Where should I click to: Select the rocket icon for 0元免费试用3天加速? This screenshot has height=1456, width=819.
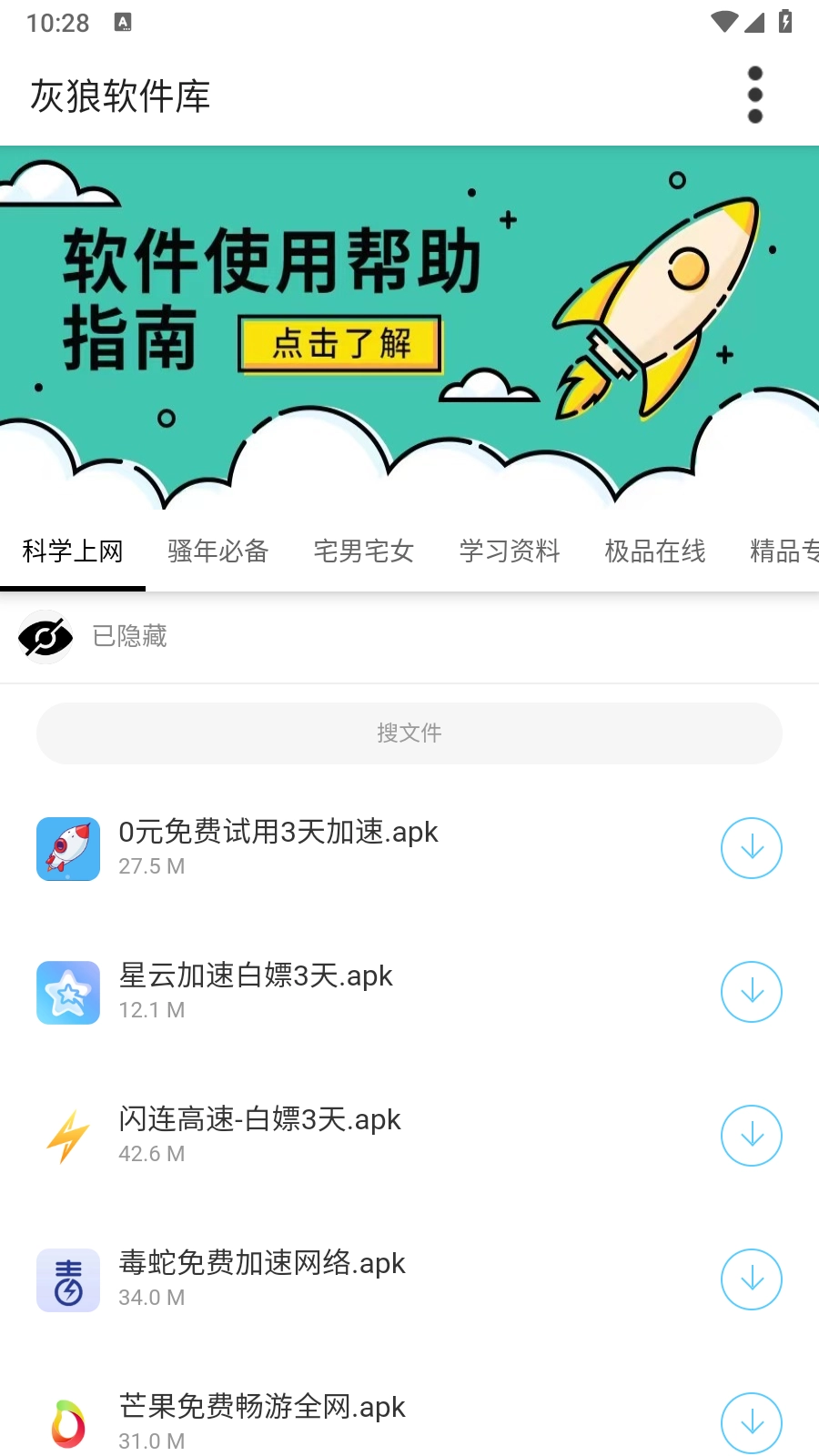pyautogui.click(x=67, y=848)
